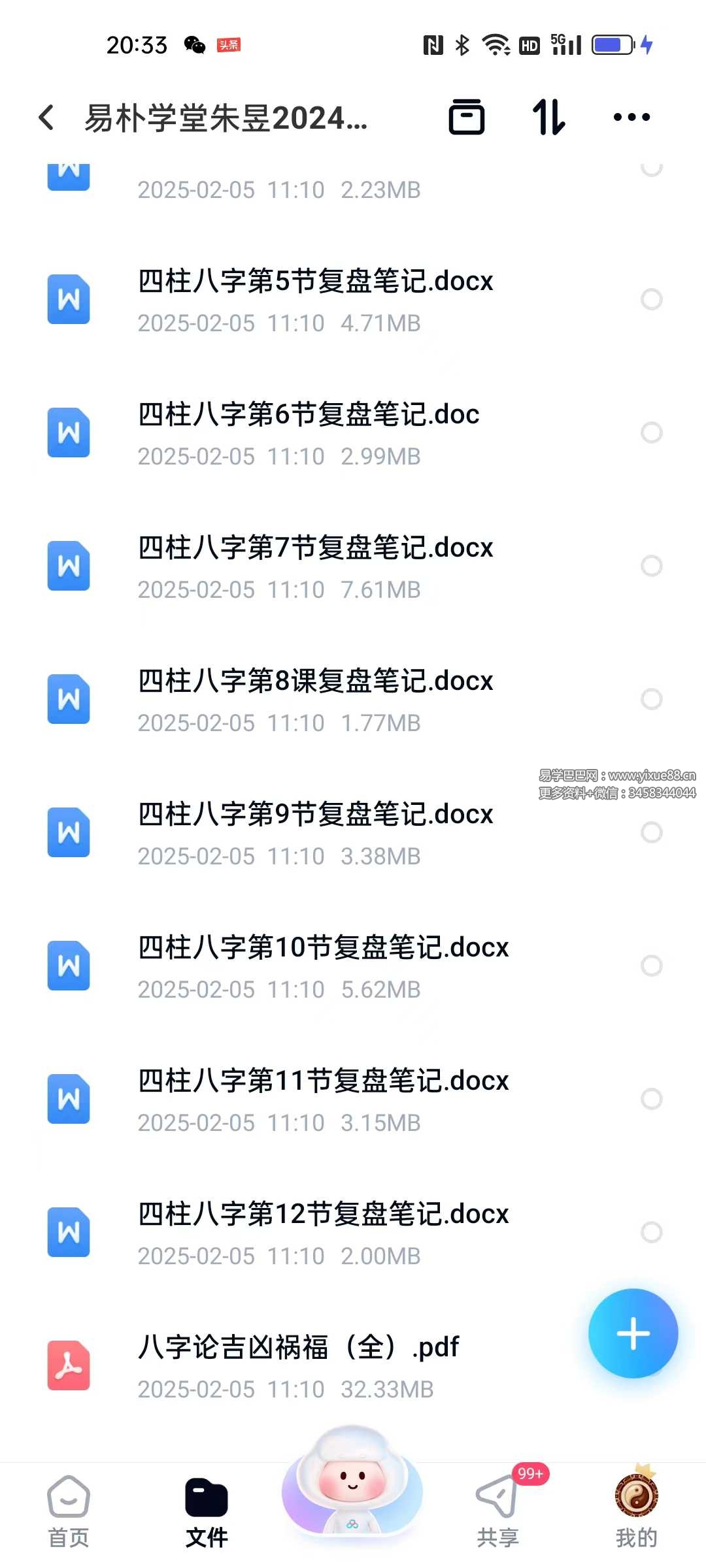This screenshot has width=706, height=1568.
Task: Open the PDF 八字论吉凶祸福（全）
Action: 298,1348
